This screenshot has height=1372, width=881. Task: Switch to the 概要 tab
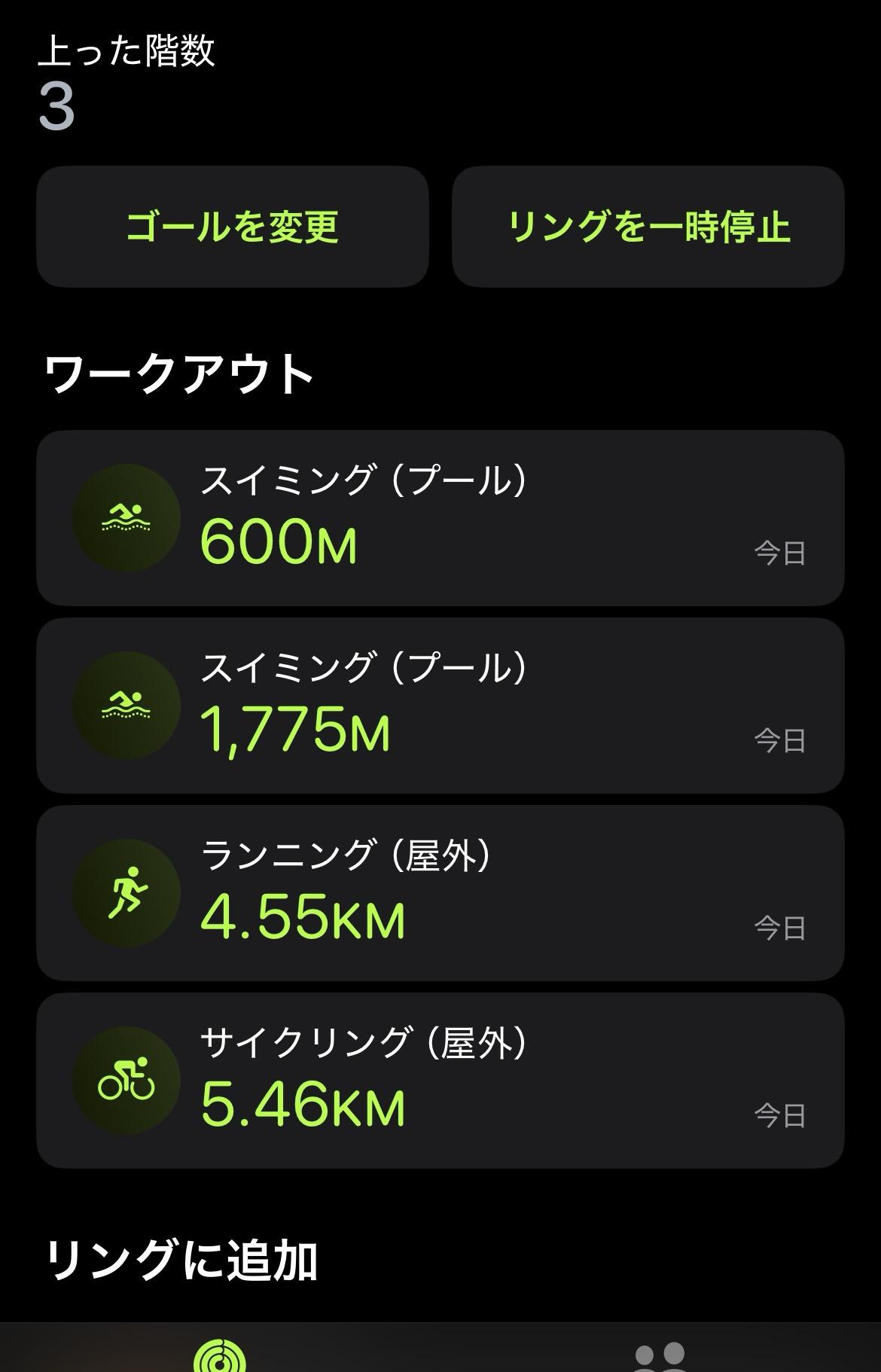tap(218, 1355)
